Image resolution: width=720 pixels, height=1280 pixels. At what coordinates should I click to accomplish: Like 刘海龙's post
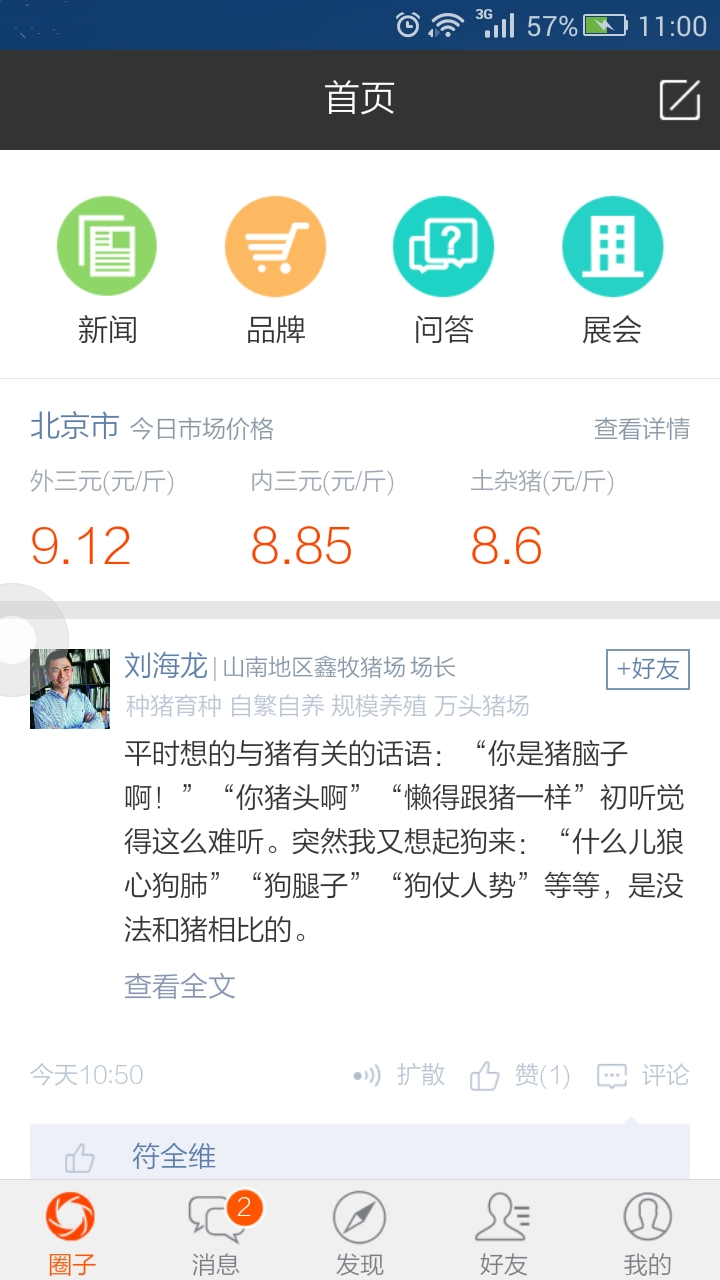520,1075
